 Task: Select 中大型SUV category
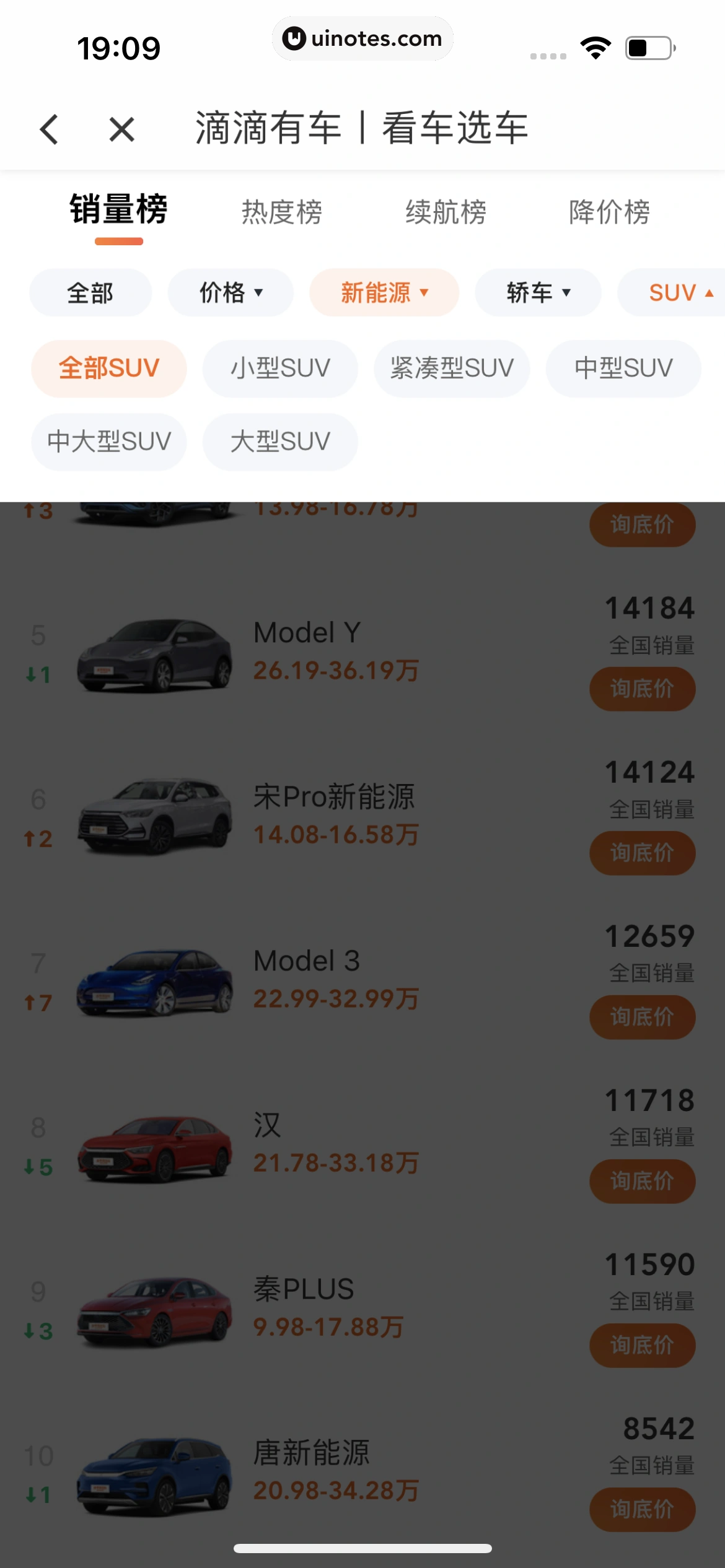click(109, 442)
